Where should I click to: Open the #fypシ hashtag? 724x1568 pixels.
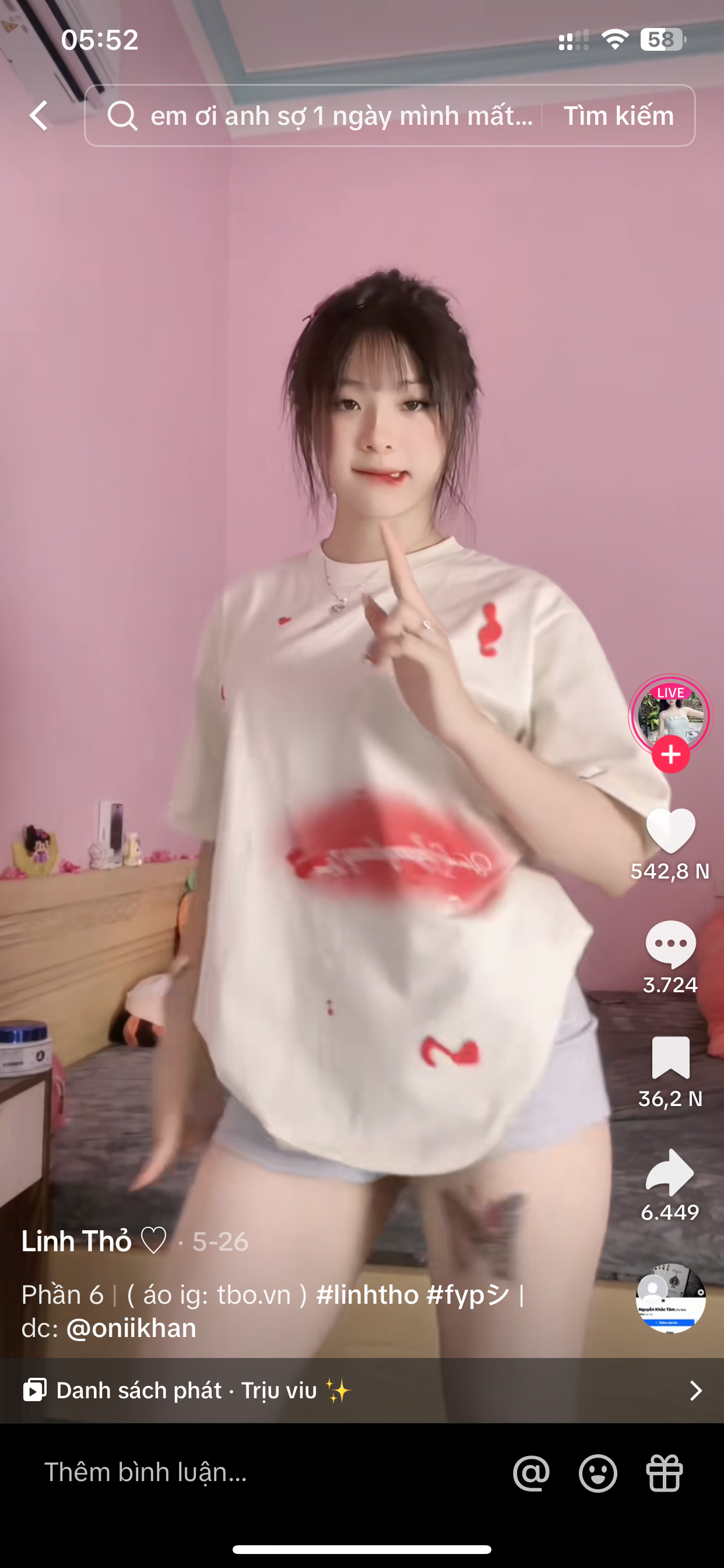click(468, 1294)
